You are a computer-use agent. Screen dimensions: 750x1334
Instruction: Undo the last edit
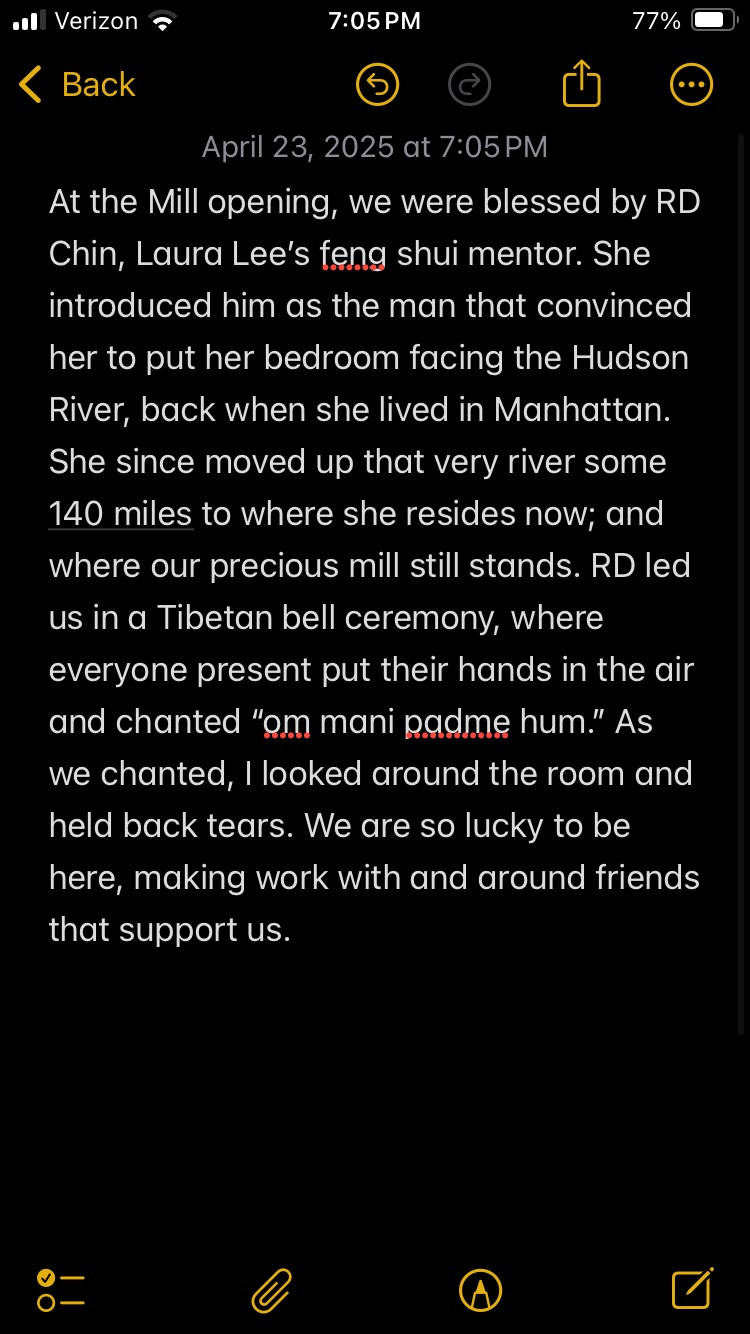pos(378,85)
